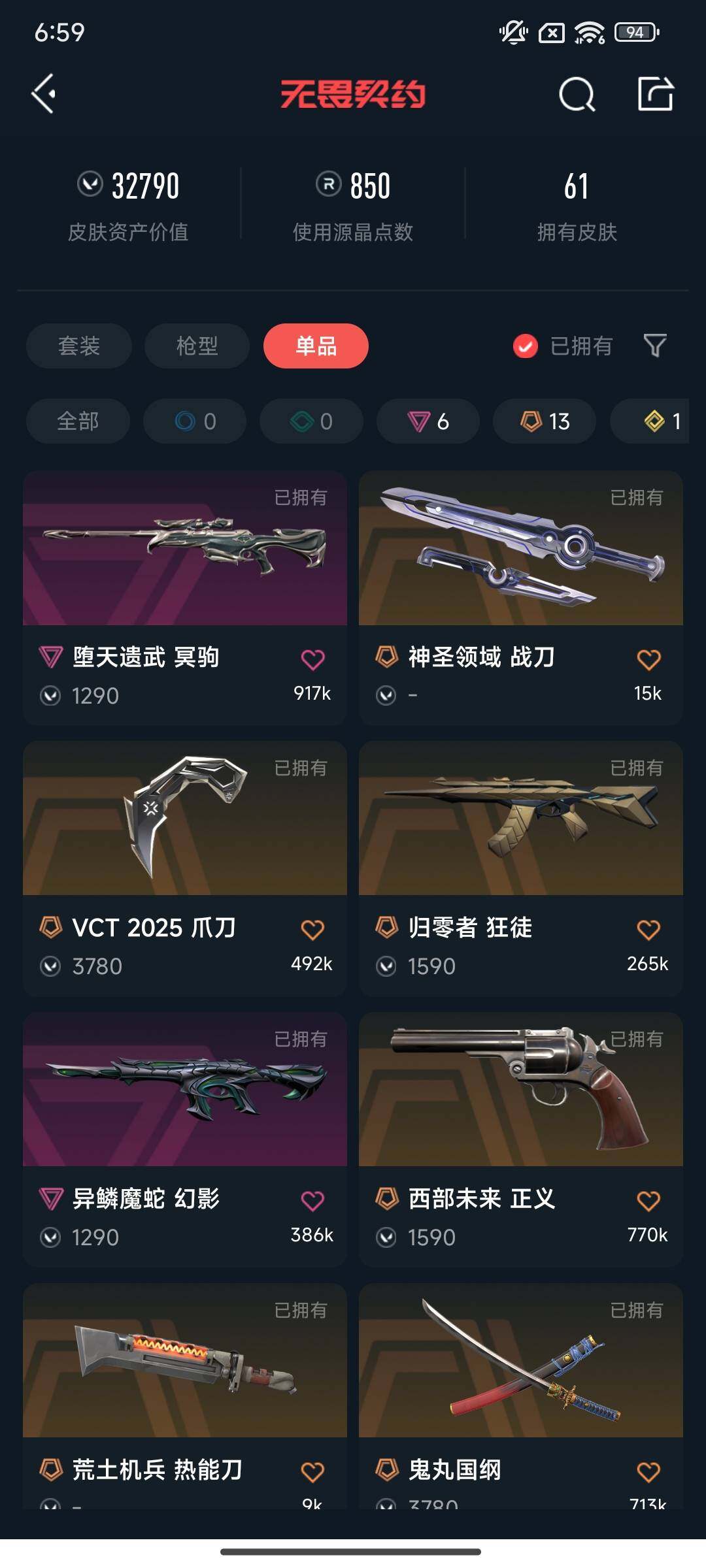Open the 堕天遗武 冥驹 skin card
This screenshot has width=706, height=1568.
[185, 549]
